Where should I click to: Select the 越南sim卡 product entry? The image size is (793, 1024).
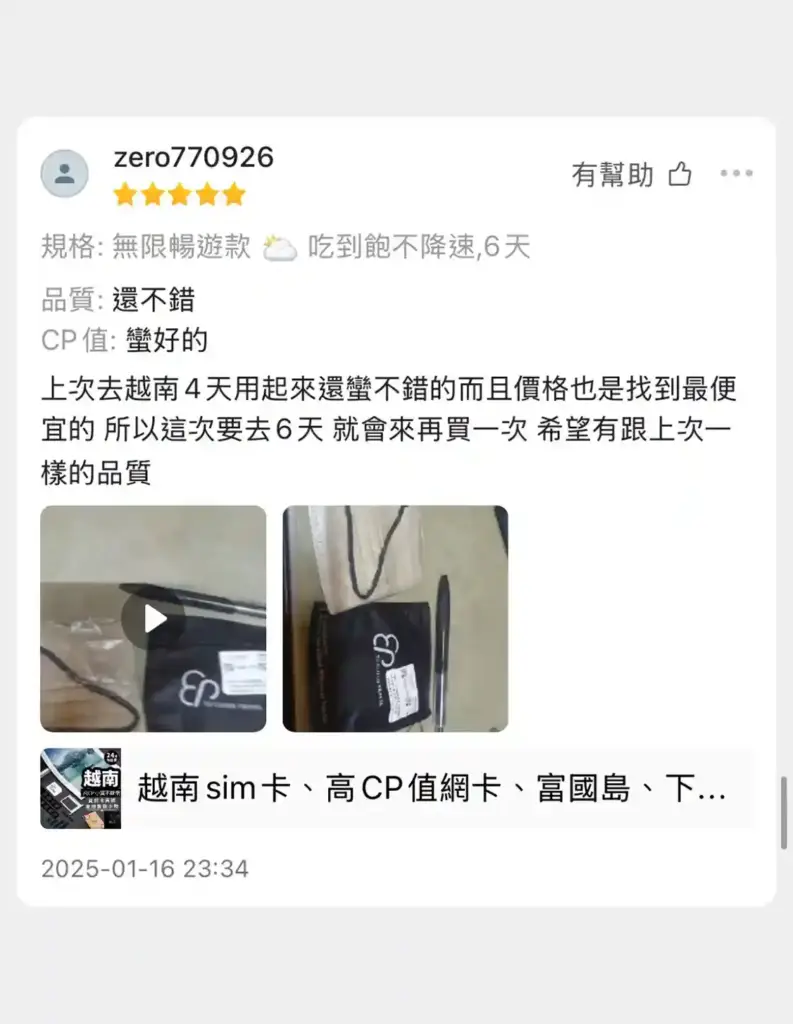tap(400, 789)
